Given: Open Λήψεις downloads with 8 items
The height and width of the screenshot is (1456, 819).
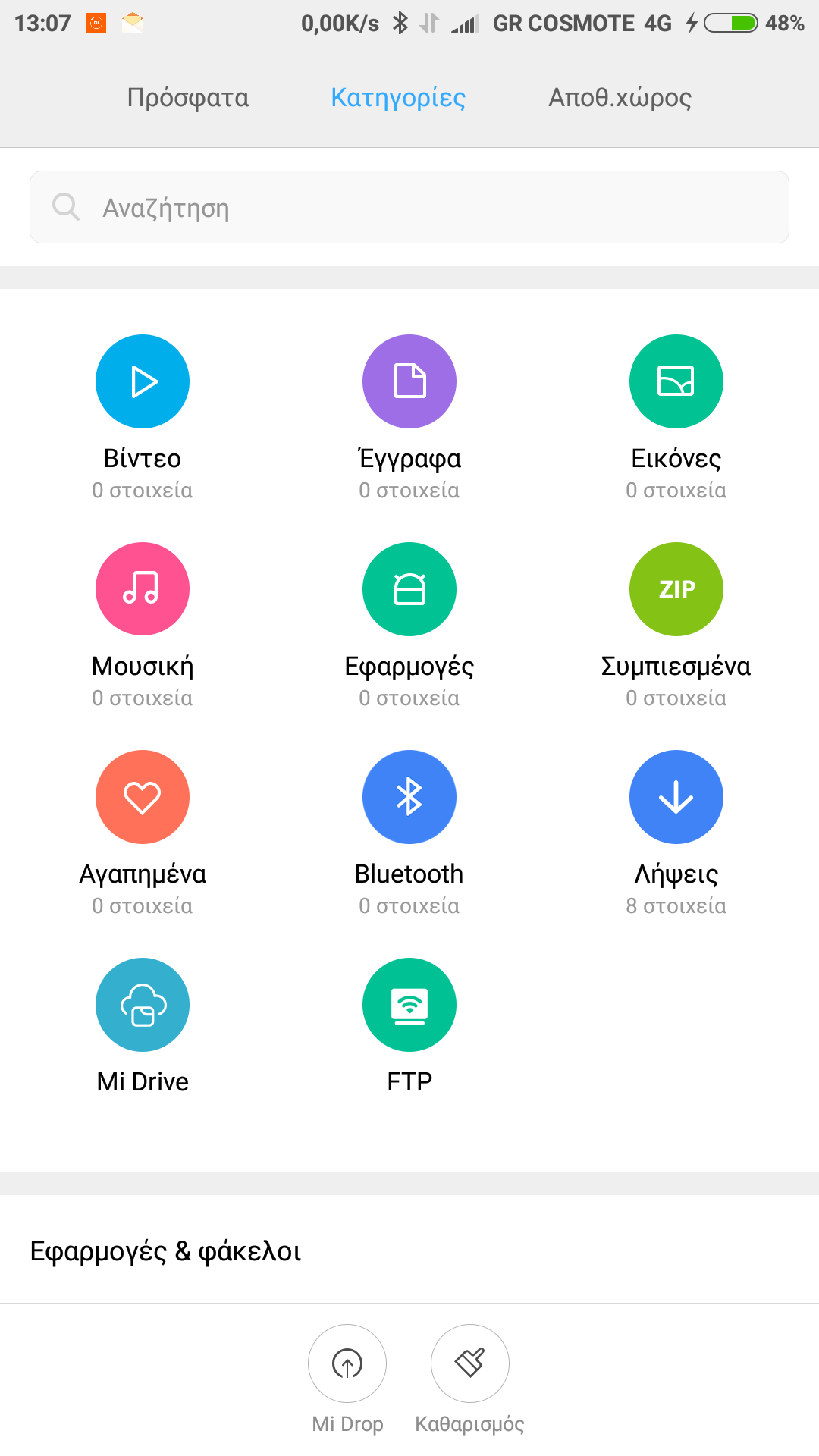Looking at the screenshot, I should click(x=676, y=797).
